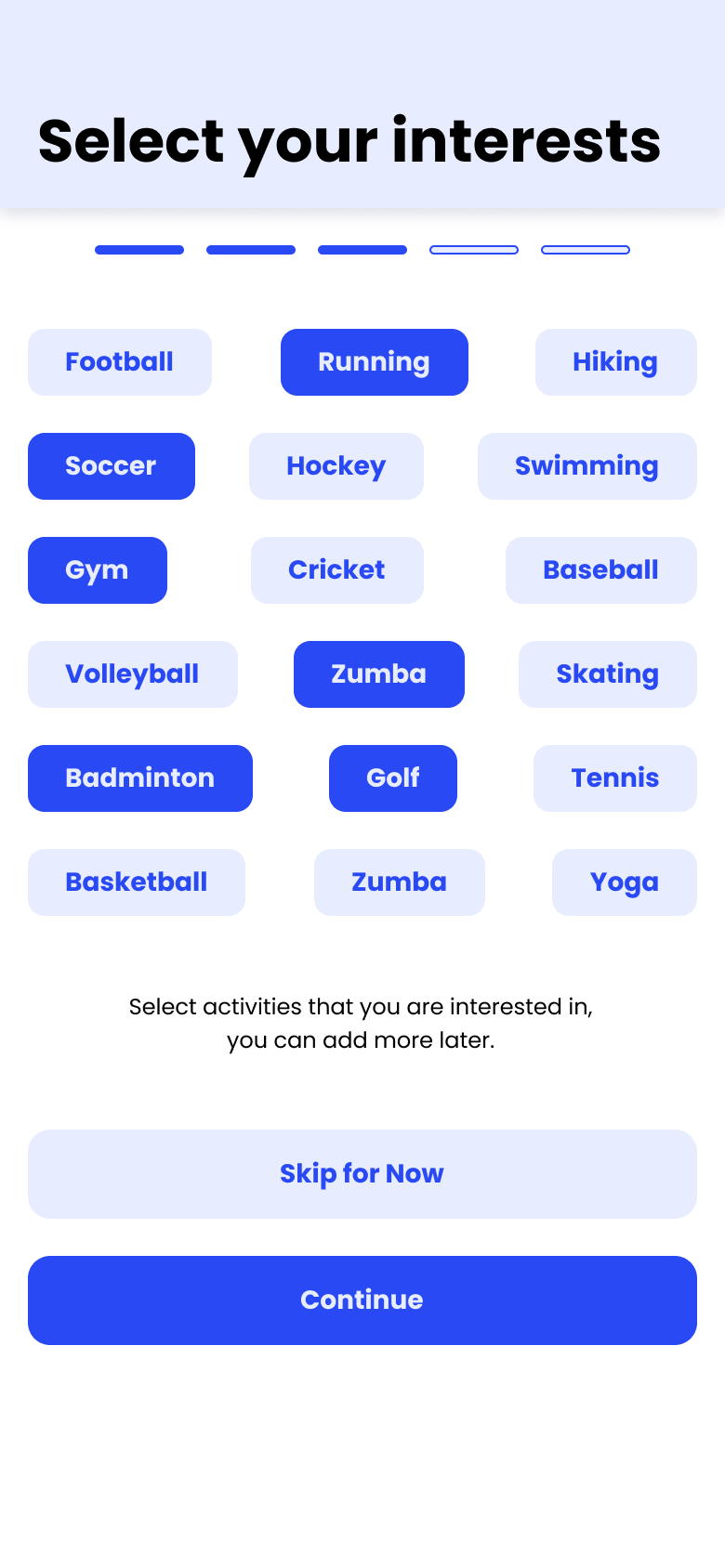725x1568 pixels.
Task: Add Hockey to your interests
Action: (x=336, y=466)
